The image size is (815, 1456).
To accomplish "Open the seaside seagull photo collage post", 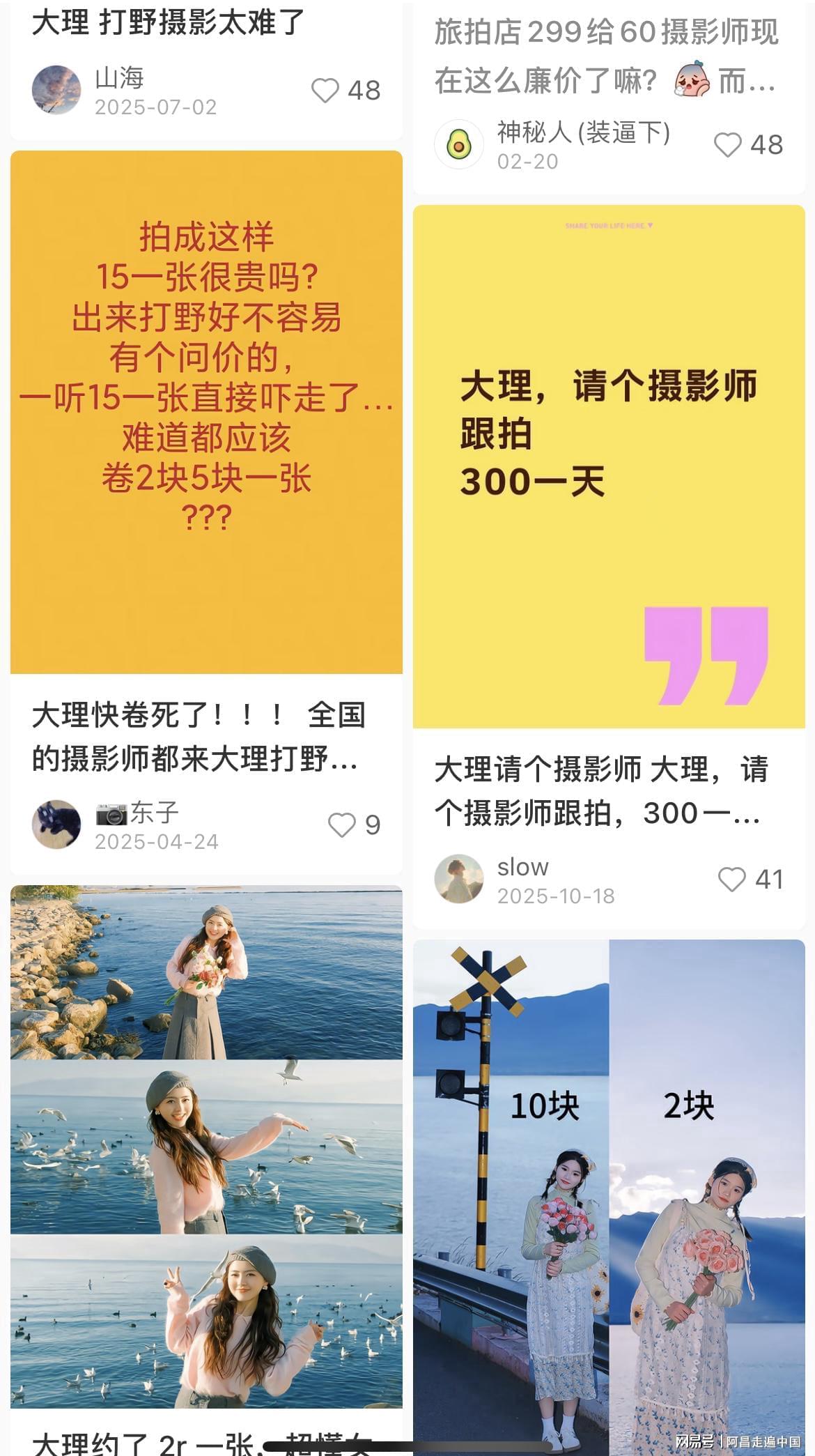I will point(206,1147).
